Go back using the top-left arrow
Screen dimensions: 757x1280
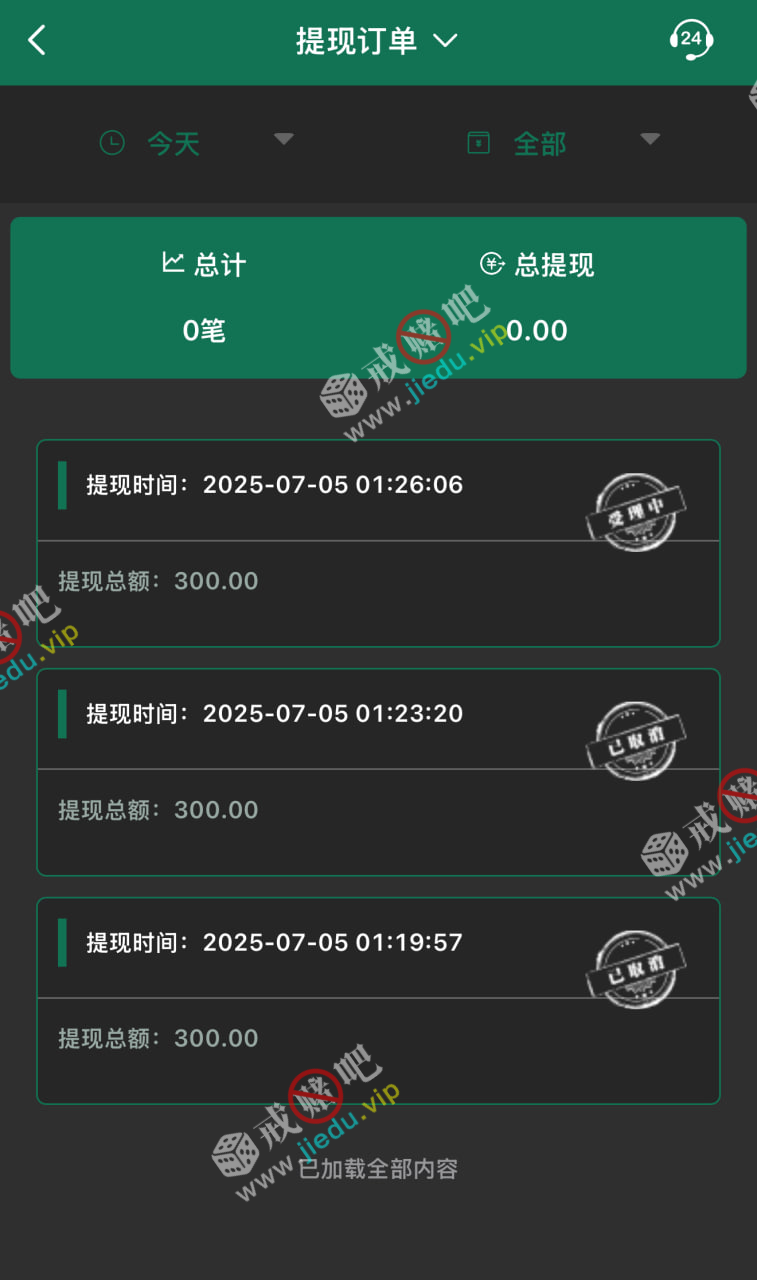(37, 41)
